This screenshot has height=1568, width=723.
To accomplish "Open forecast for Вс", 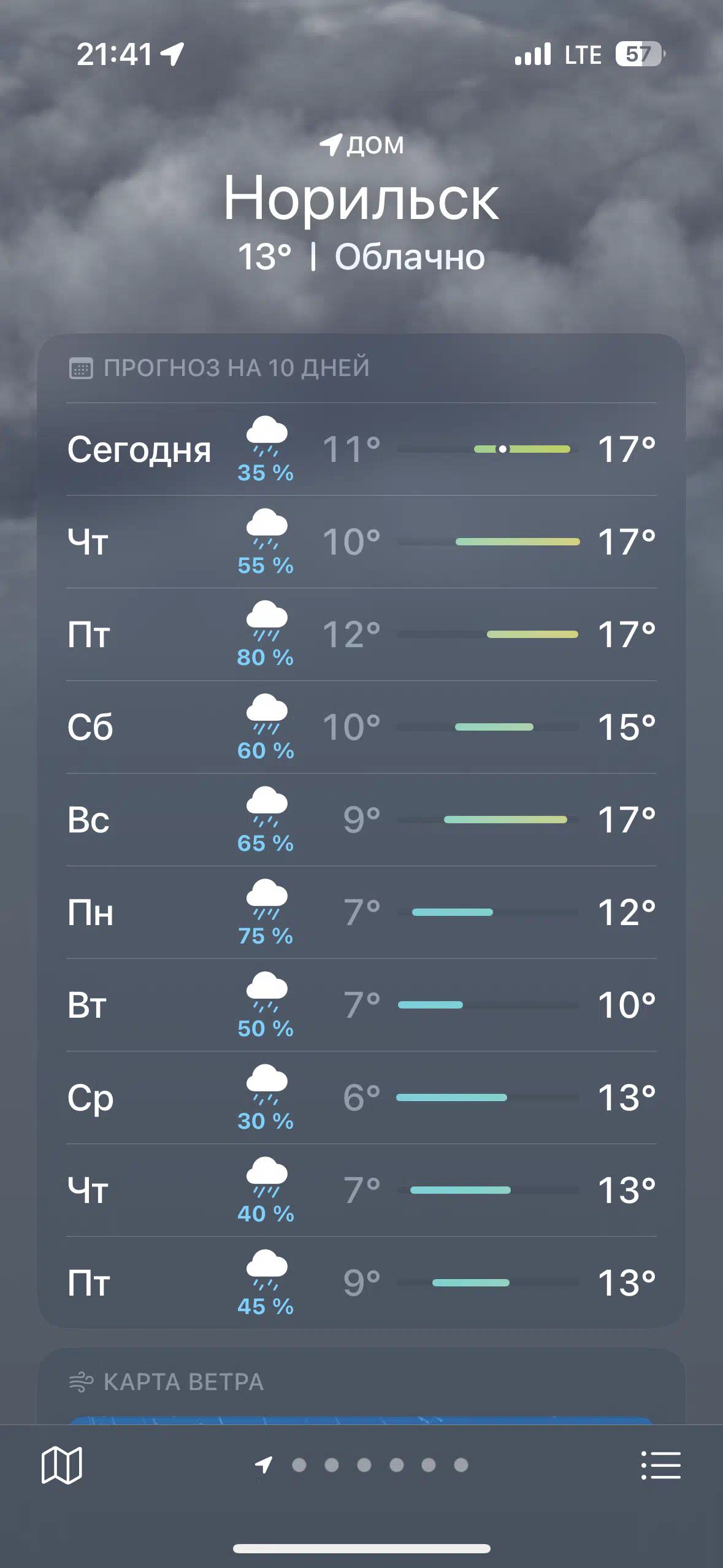I will (x=361, y=820).
